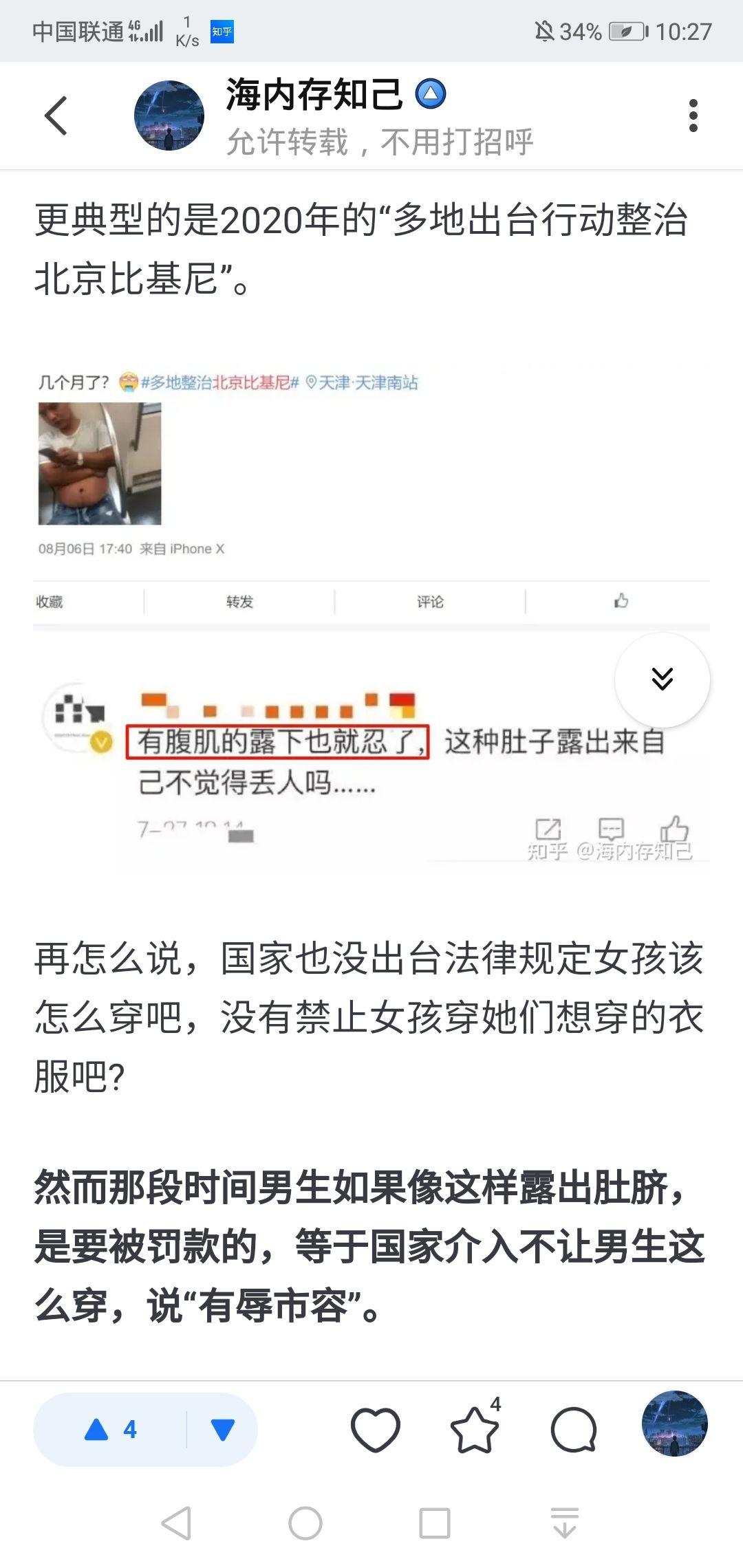This screenshot has width=743, height=1568.
Task: Tap the author avatar in bottom bar
Action: coord(674,1424)
